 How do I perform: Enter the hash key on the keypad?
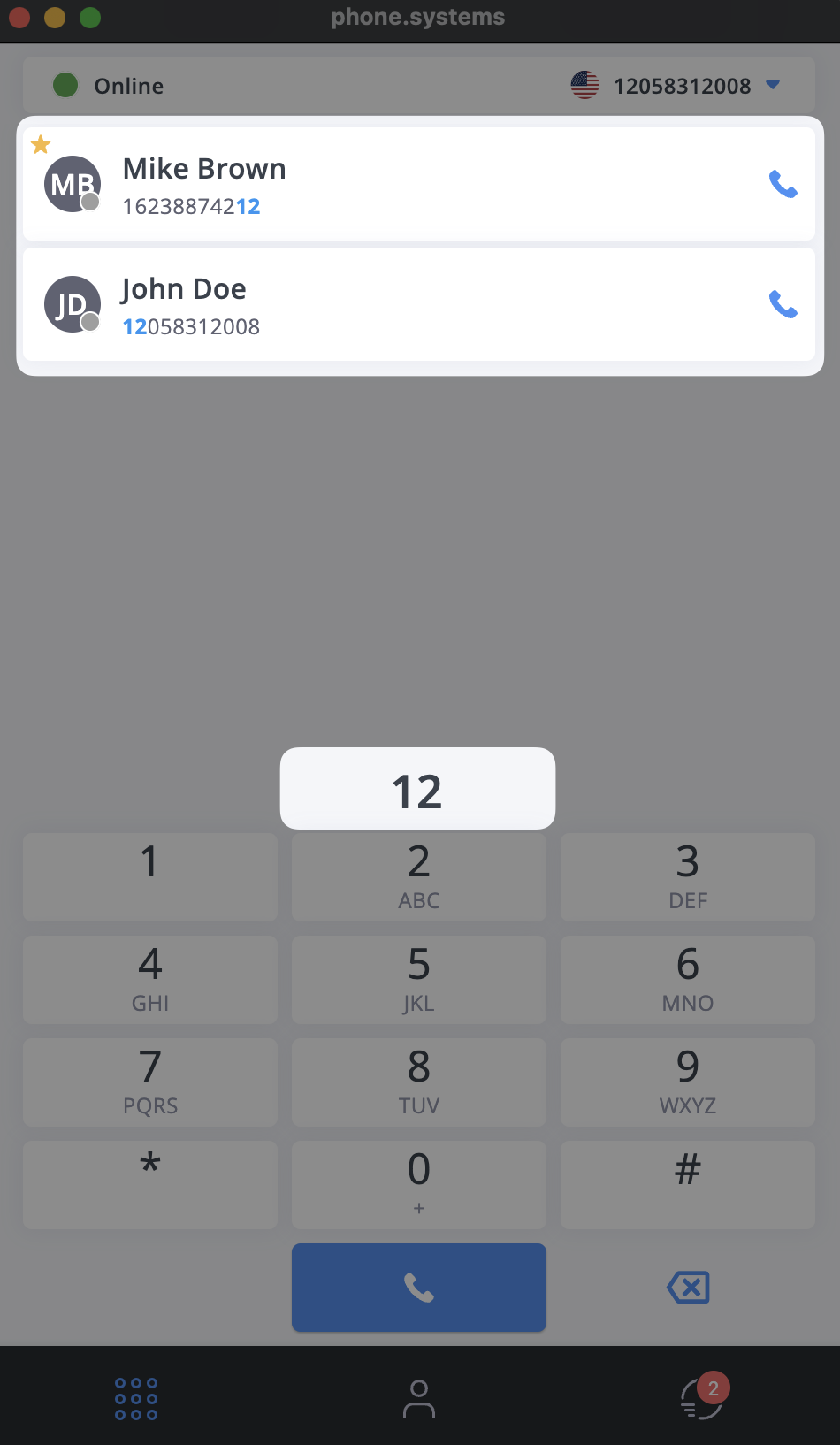point(688,1185)
